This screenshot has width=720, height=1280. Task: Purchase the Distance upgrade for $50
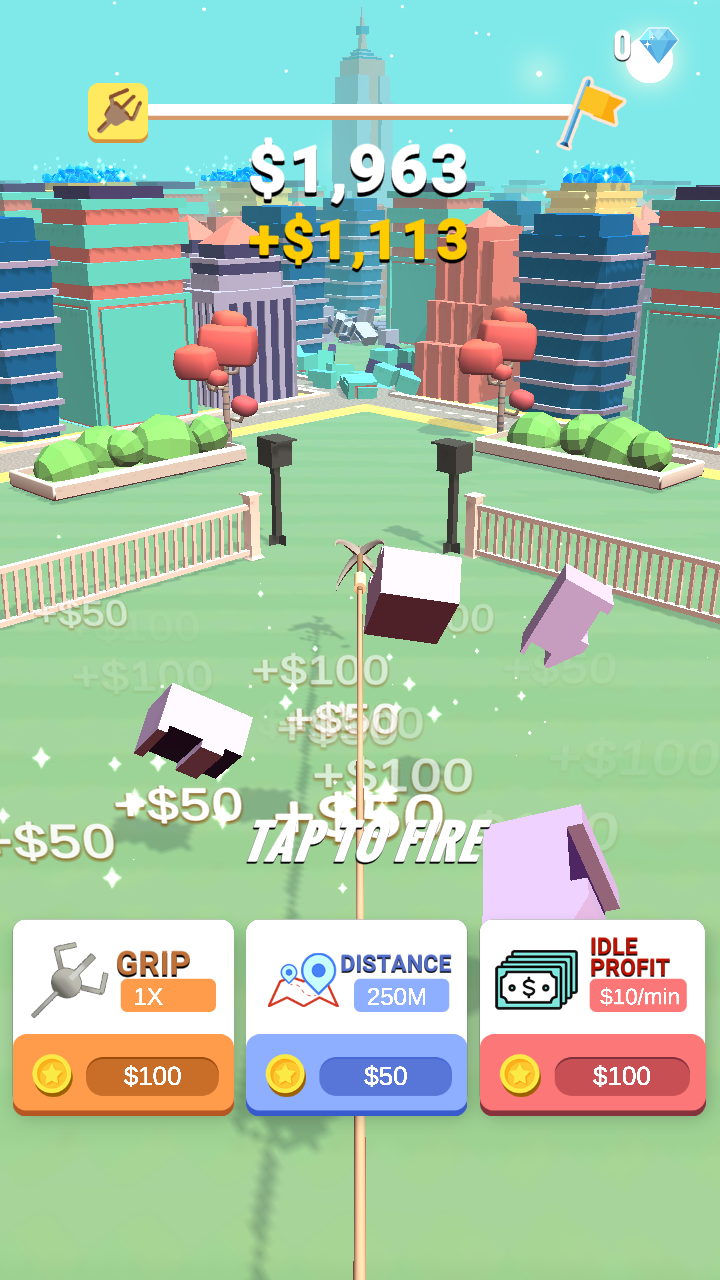[357, 1075]
